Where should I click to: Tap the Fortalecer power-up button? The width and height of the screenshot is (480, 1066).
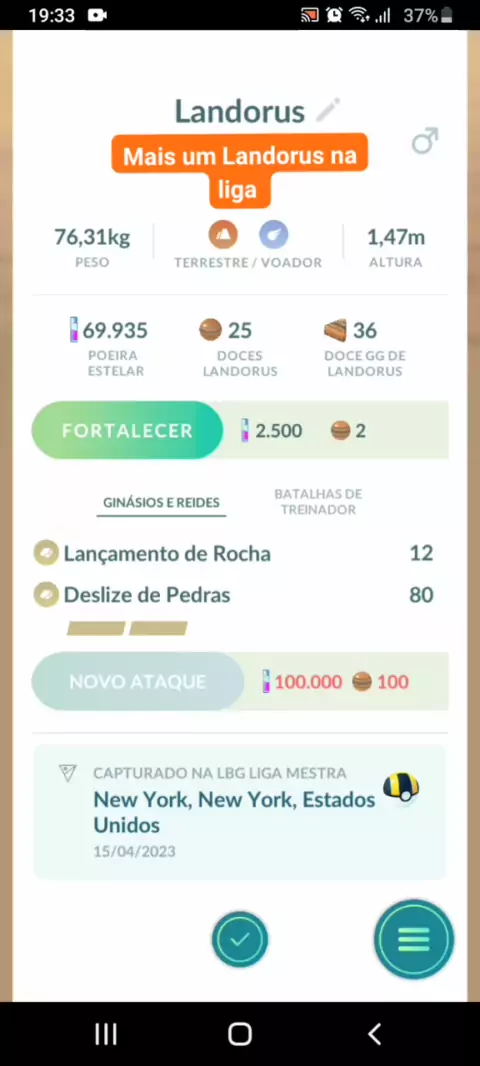click(127, 430)
